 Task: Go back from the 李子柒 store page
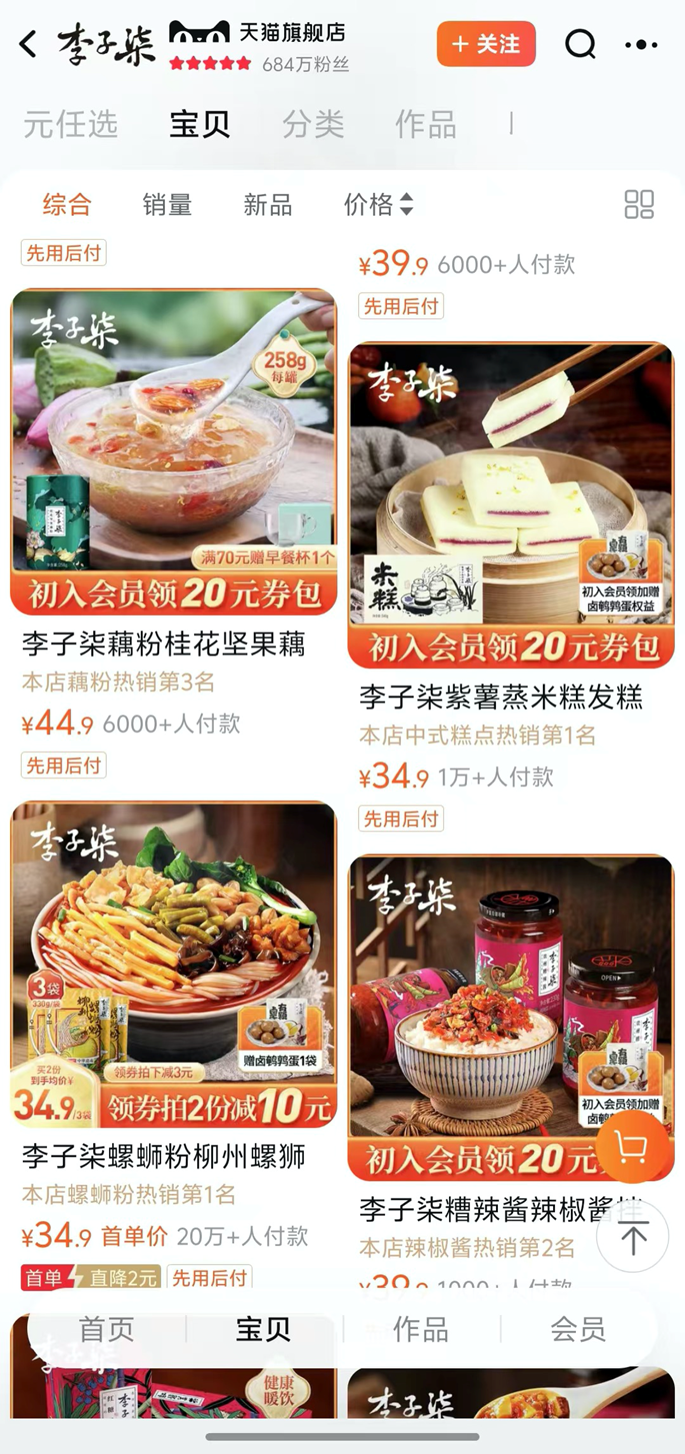[28, 44]
